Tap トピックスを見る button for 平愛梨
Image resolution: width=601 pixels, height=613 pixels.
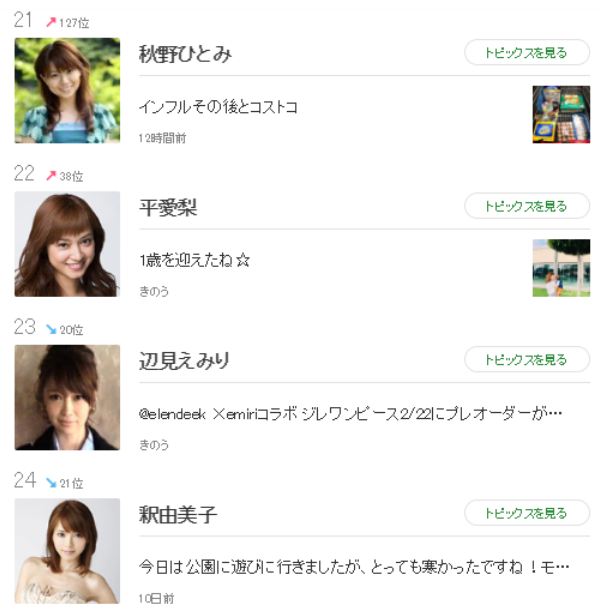click(526, 206)
